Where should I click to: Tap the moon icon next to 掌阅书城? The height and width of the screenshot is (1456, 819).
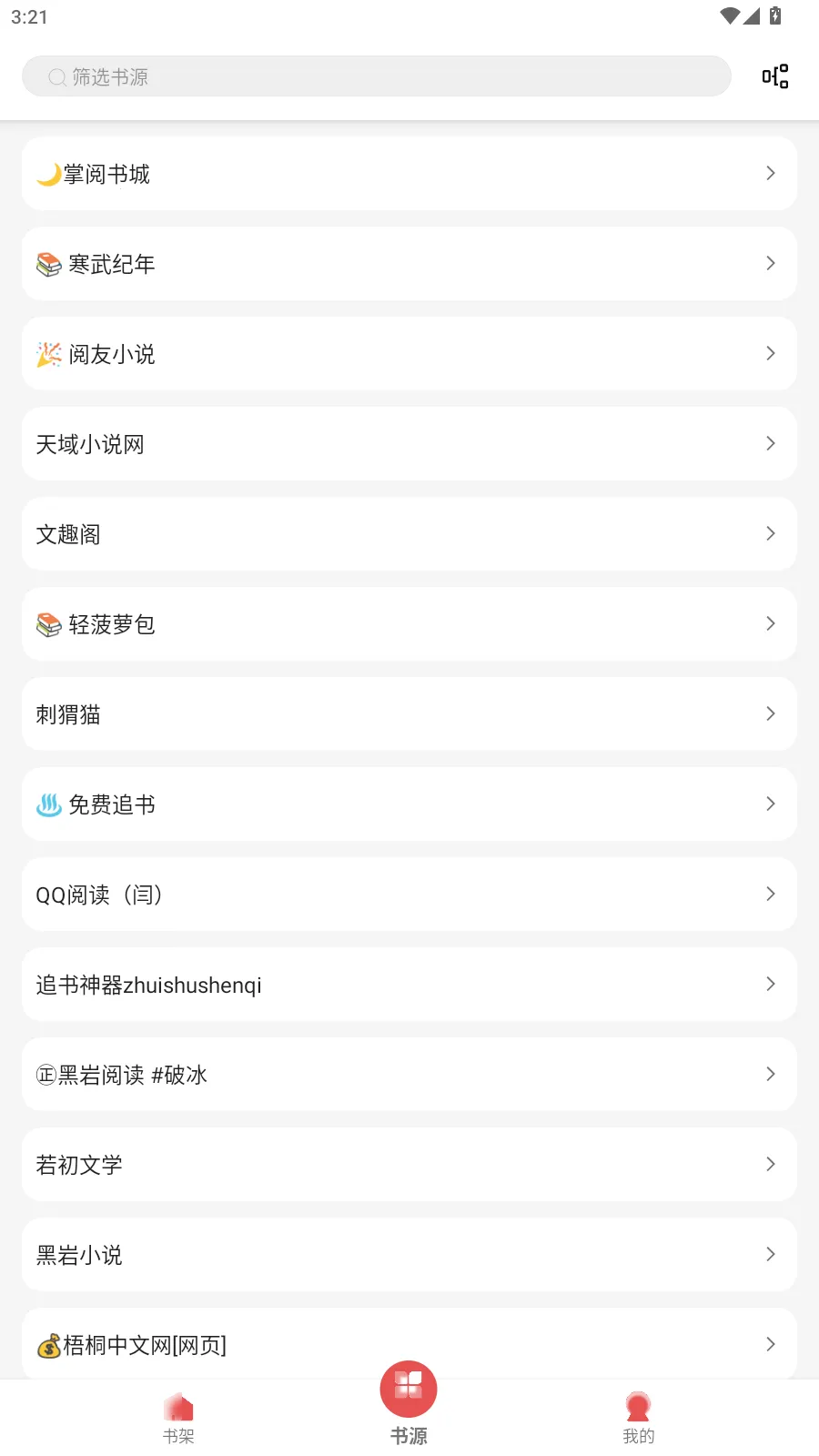[47, 173]
